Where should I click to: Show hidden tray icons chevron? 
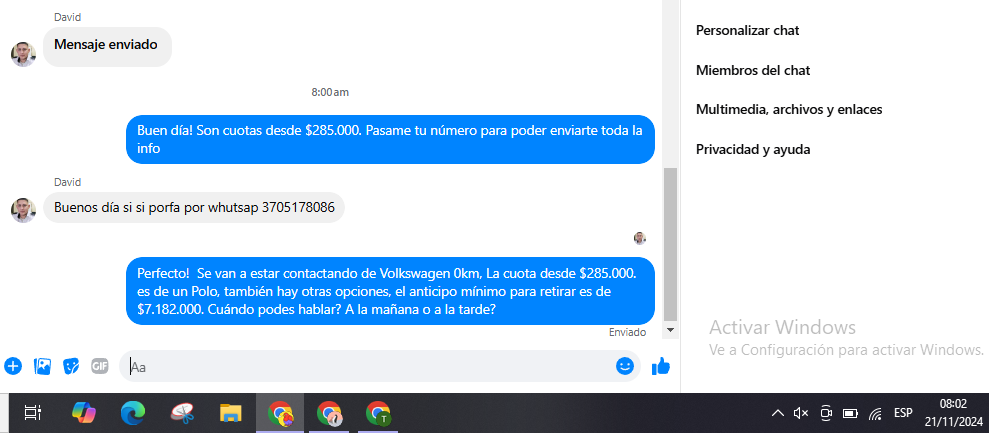[x=777, y=413]
